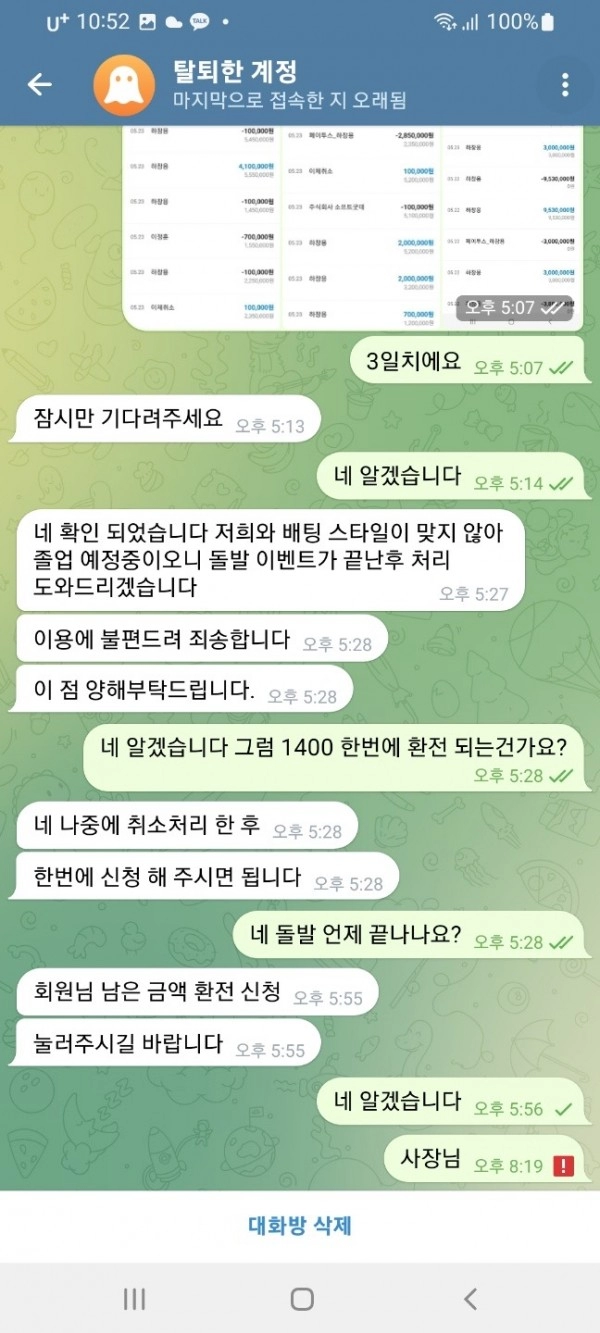Go back using the header arrow
Viewport: 600px width, 1333px height.
39,85
